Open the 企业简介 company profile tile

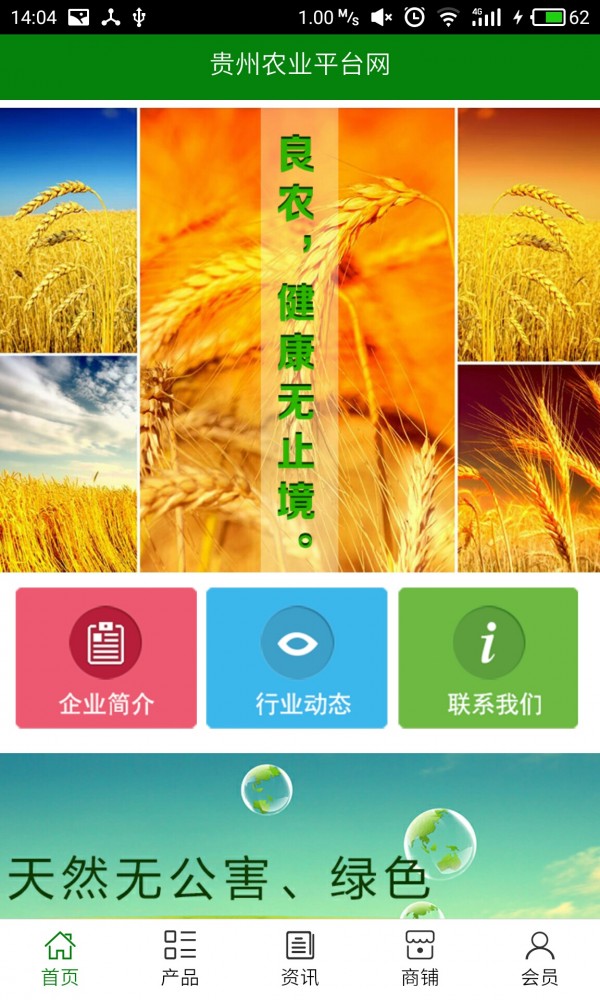[106, 658]
